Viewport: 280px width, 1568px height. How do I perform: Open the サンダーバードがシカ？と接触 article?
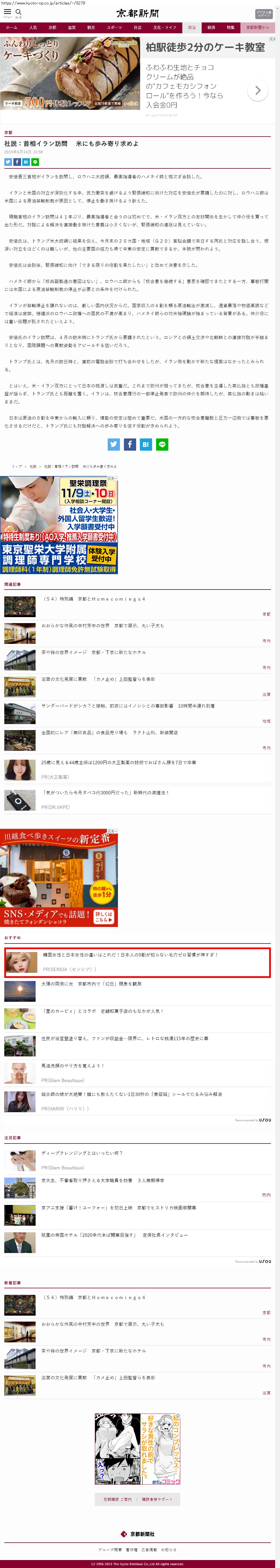(128, 706)
